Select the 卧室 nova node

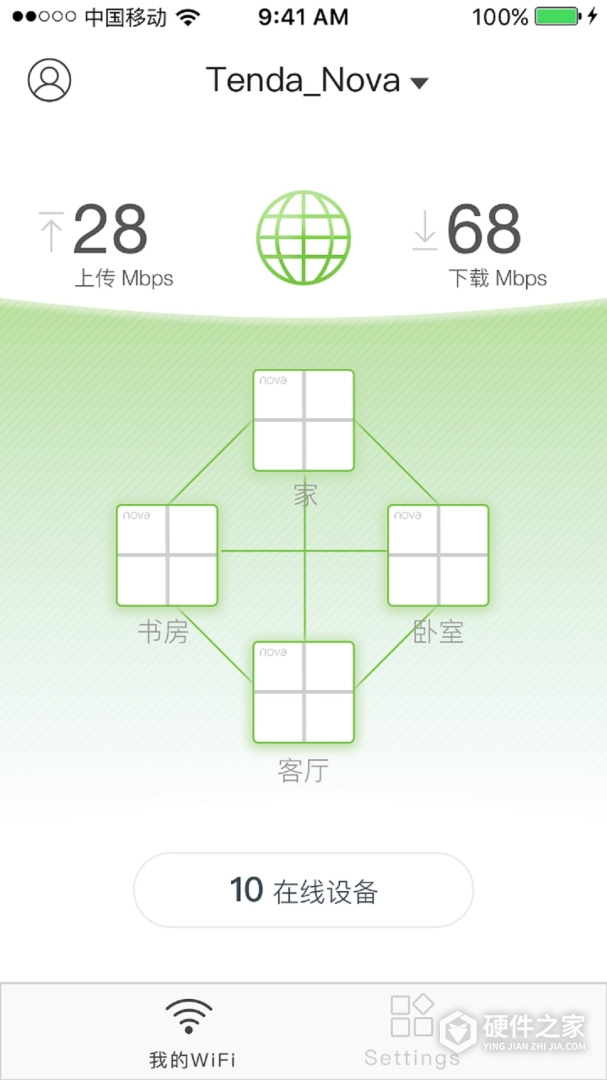click(438, 555)
